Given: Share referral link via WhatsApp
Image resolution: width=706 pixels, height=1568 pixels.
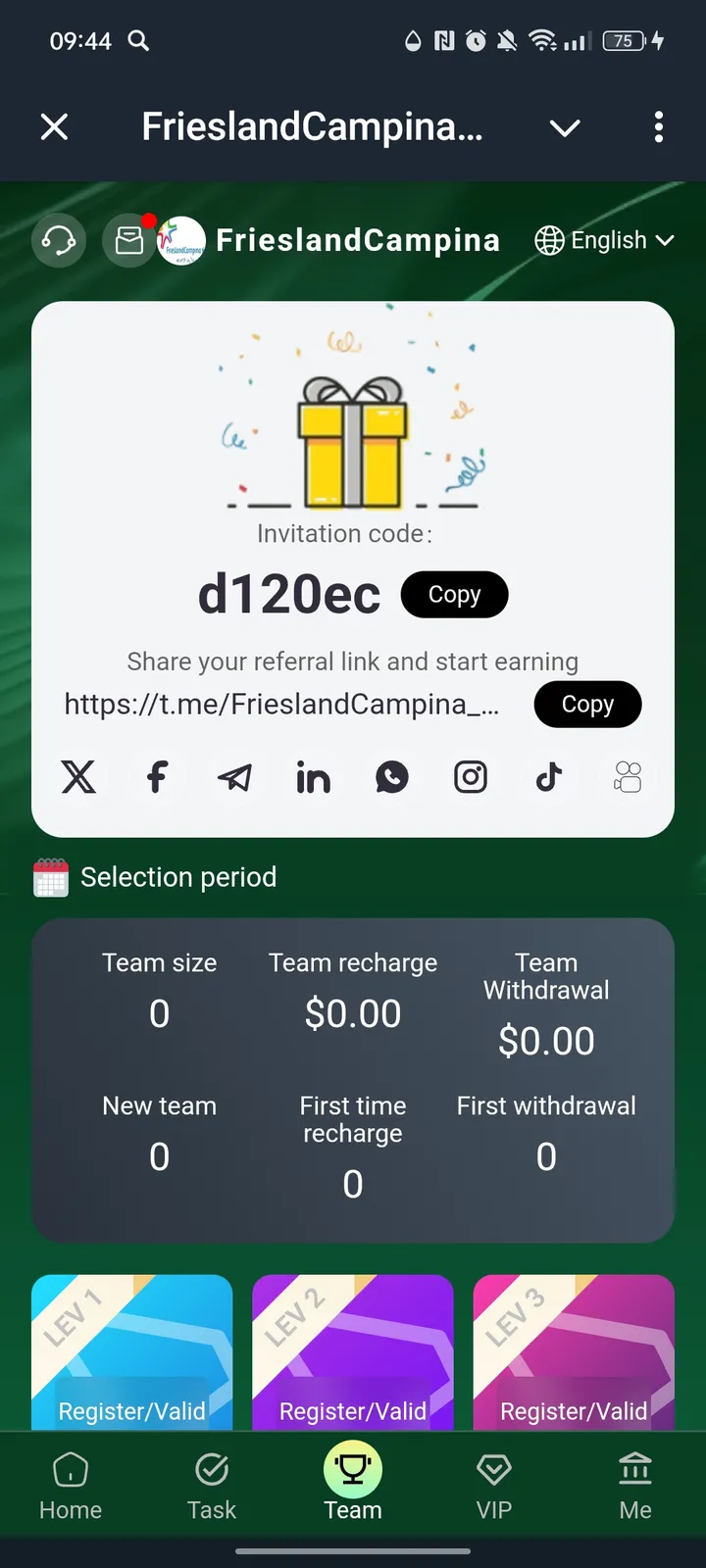Looking at the screenshot, I should [392, 777].
